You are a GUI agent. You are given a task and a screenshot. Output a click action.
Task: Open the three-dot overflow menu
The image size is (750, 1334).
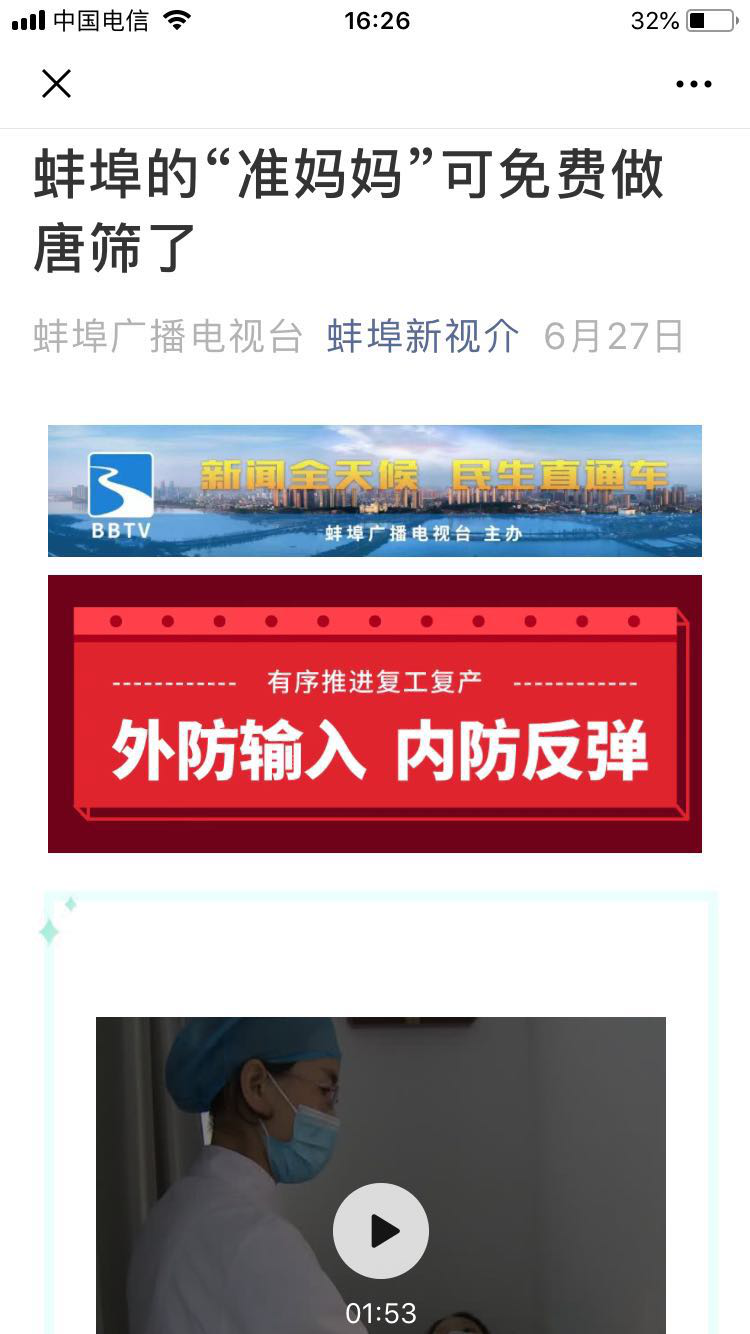tap(693, 84)
